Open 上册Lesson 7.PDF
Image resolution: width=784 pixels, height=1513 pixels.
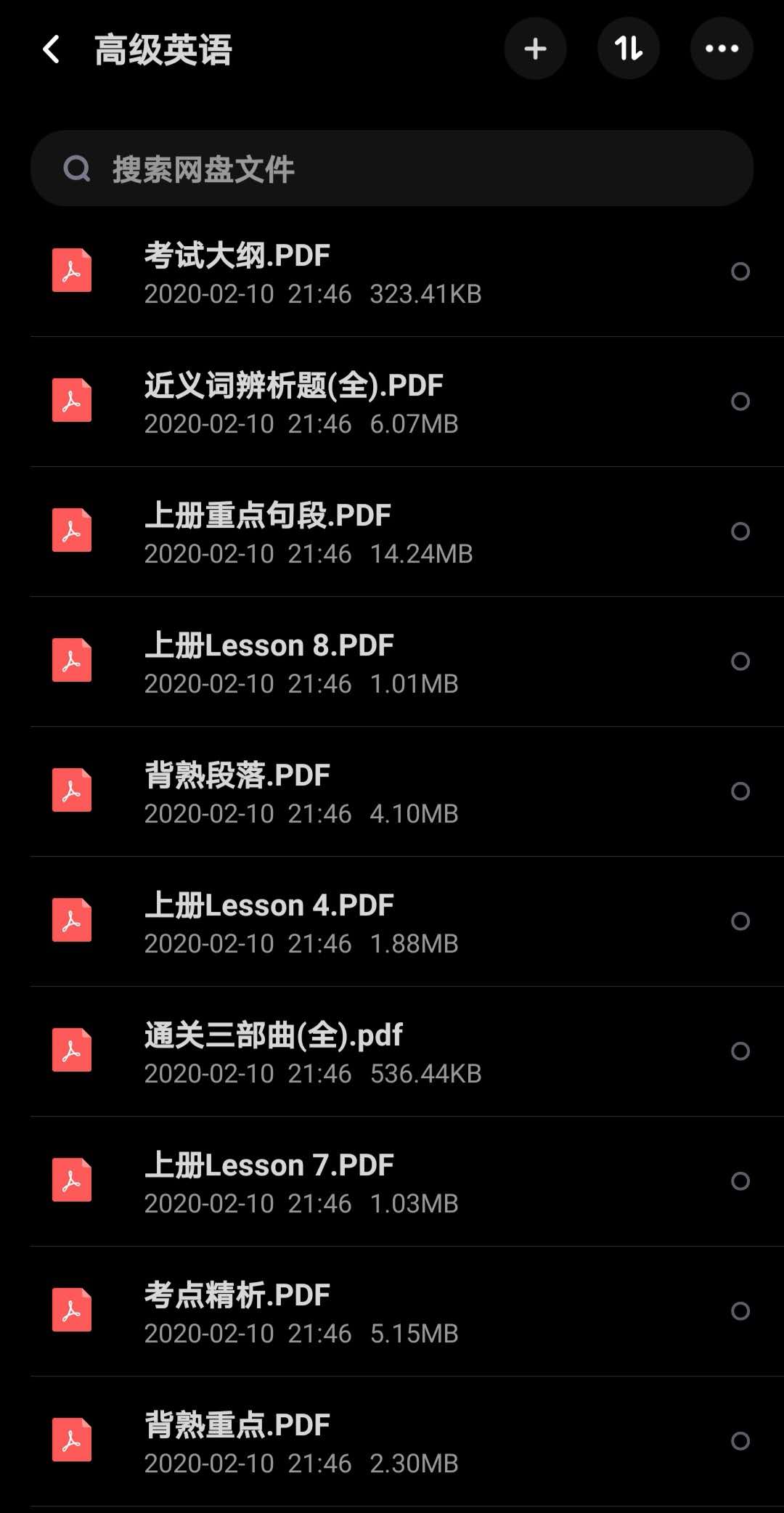pyautogui.click(x=269, y=1164)
